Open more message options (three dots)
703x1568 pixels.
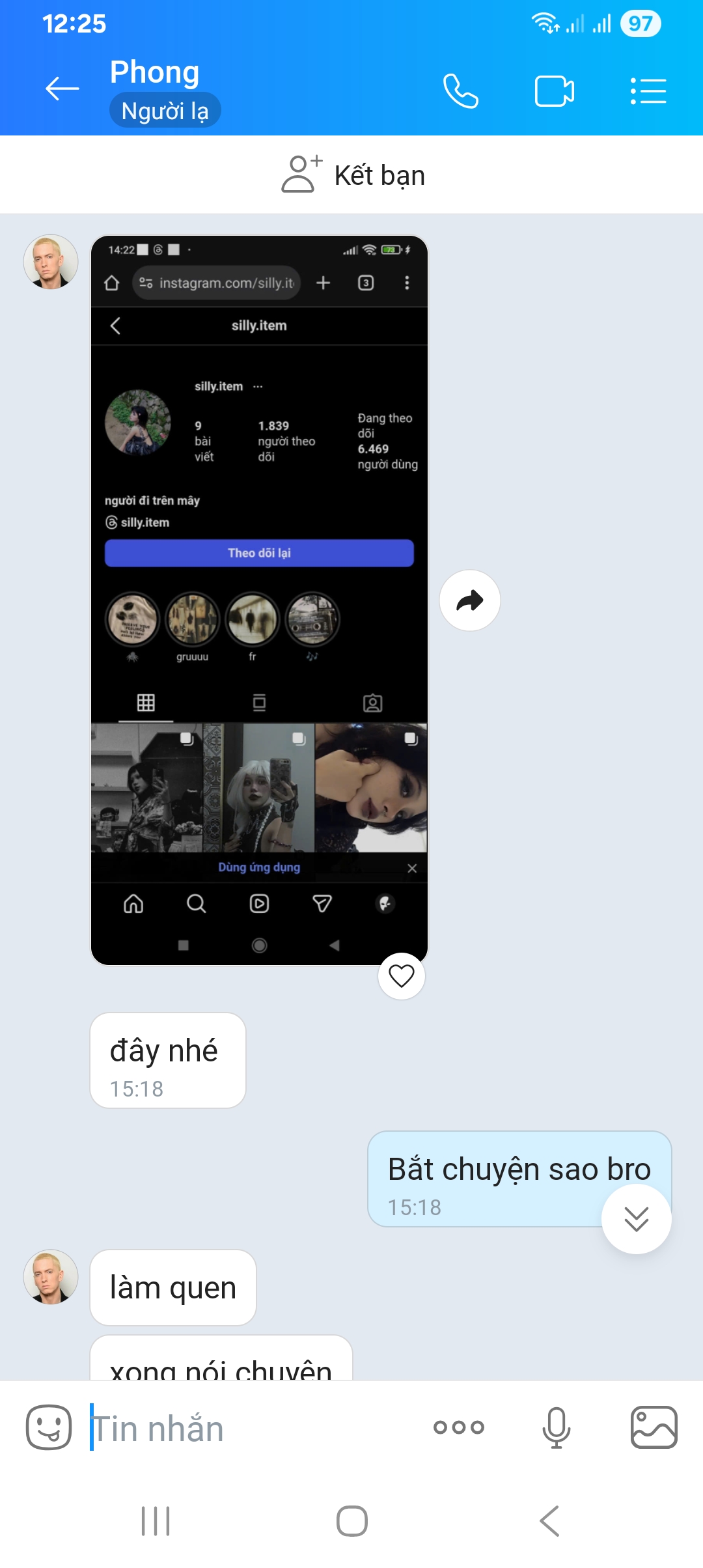(x=459, y=1427)
